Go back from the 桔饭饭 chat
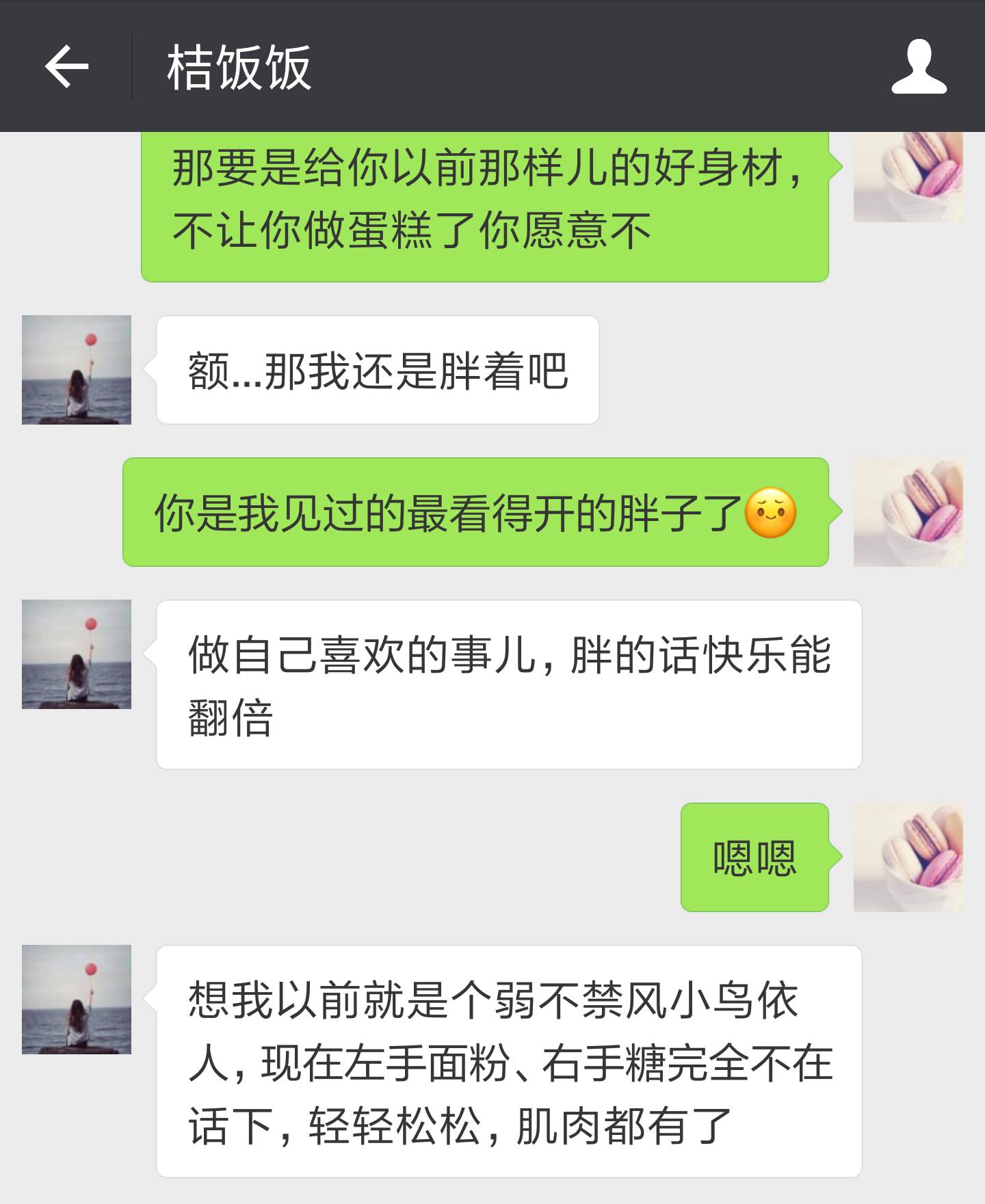The image size is (985, 1204). 66,66
